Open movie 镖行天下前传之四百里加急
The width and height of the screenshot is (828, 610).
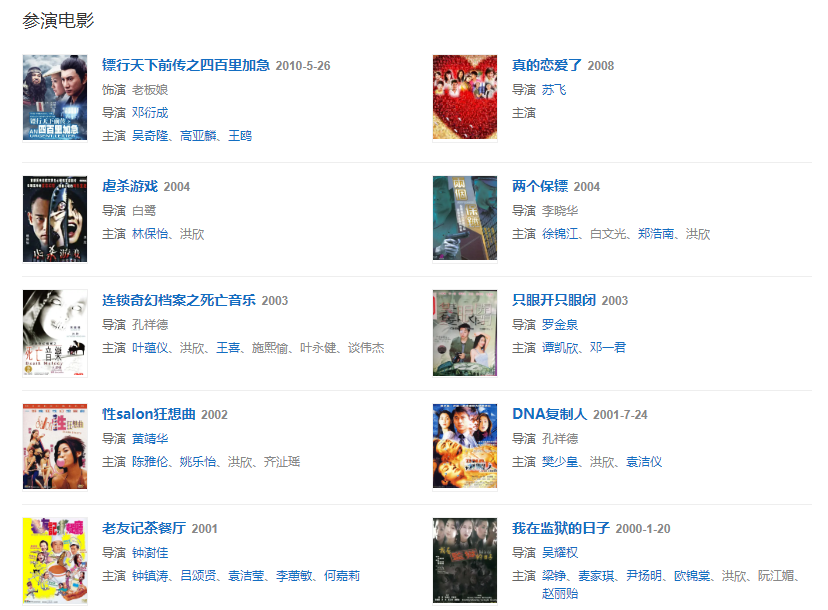pyautogui.click(x=186, y=65)
